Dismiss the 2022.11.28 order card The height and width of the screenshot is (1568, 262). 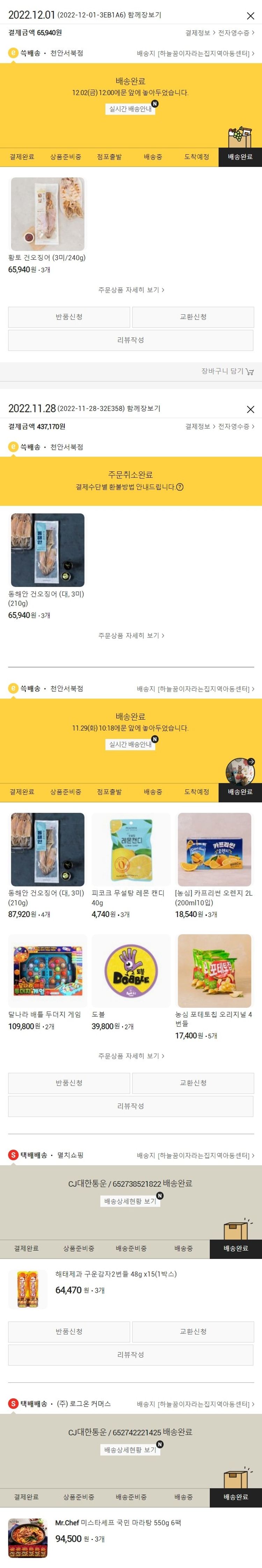pyautogui.click(x=250, y=409)
